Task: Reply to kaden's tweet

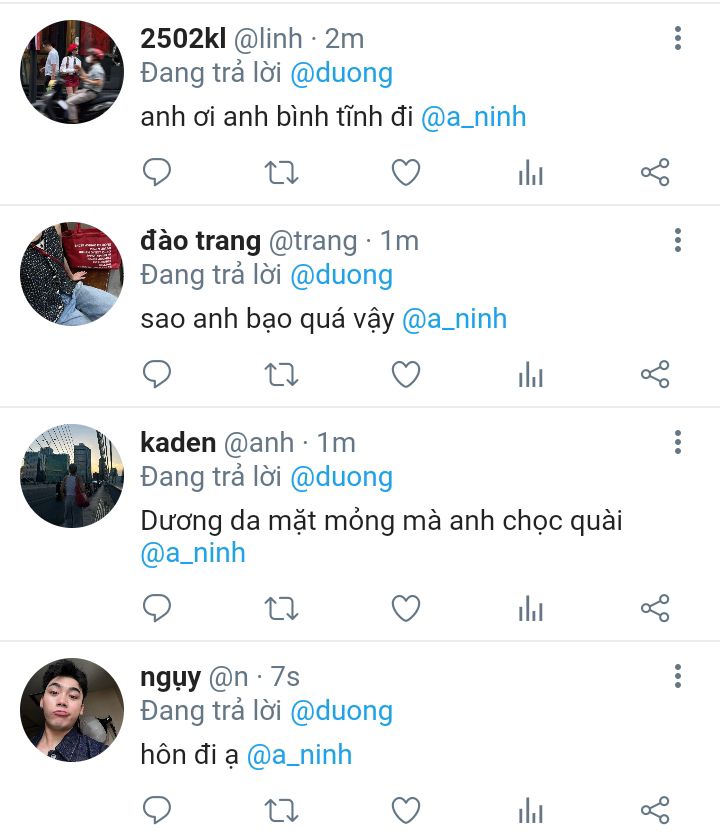Action: pyautogui.click(x=157, y=608)
